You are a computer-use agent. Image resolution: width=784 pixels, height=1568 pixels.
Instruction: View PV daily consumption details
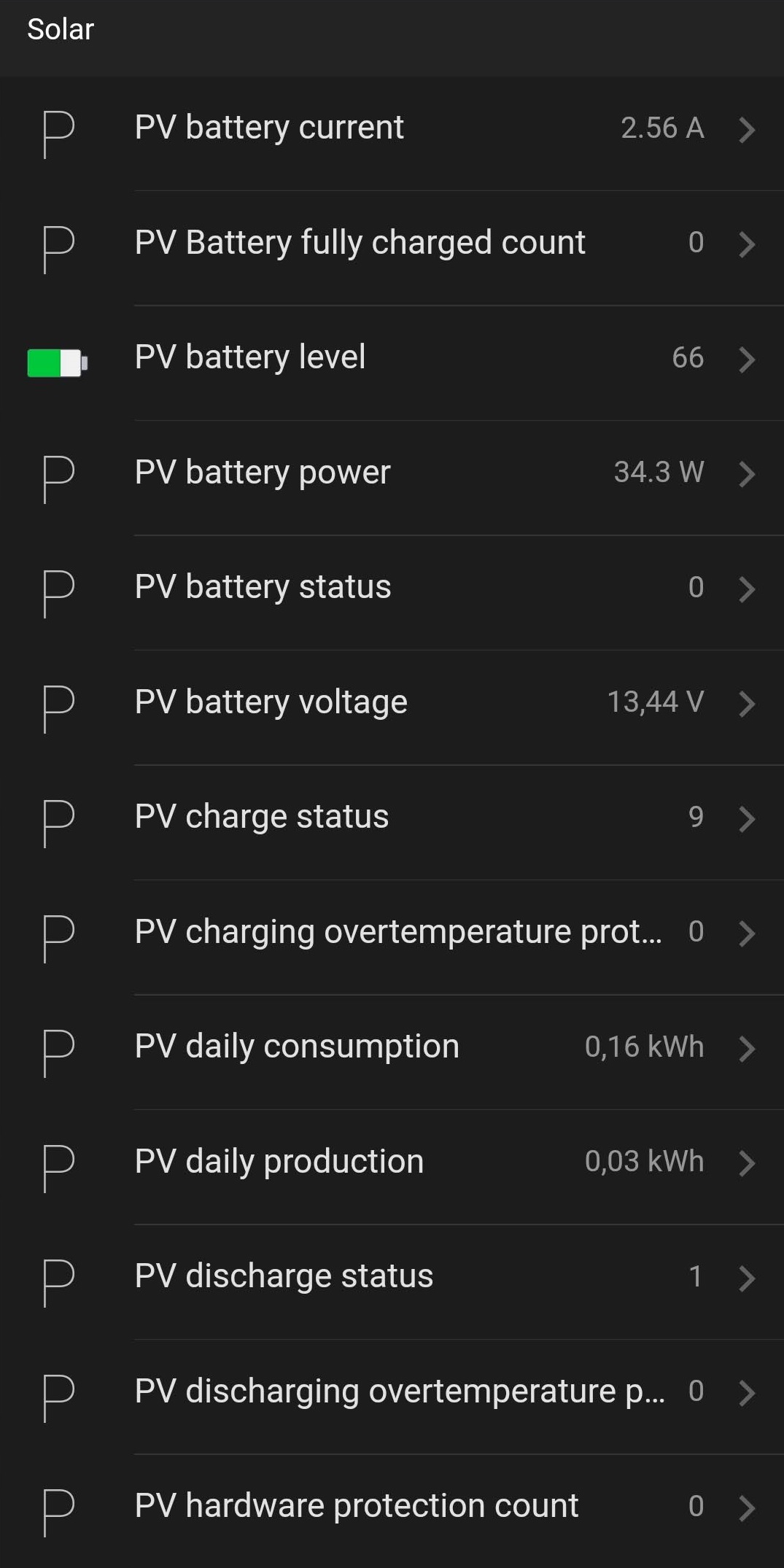[392, 1047]
